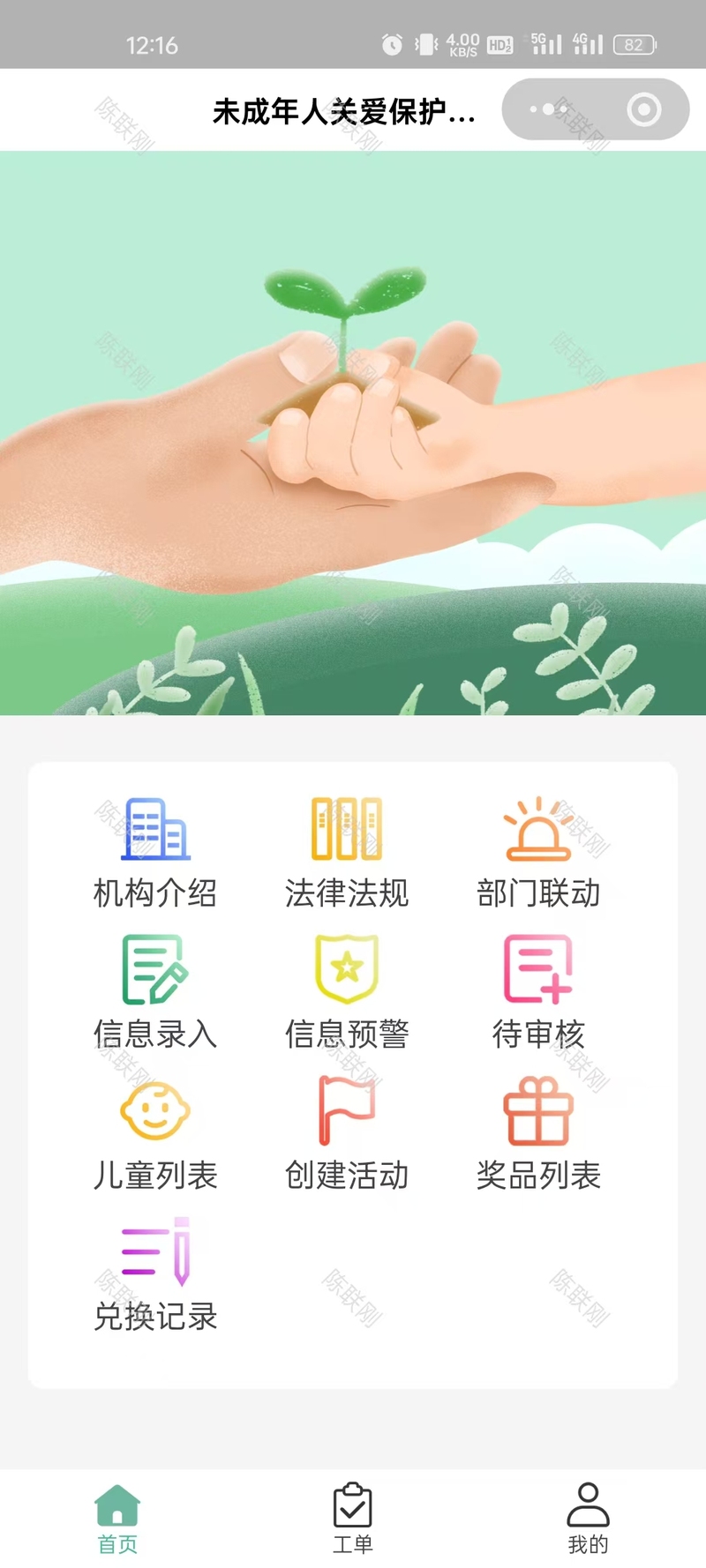Screen dimensions: 706x1568
Task: Open 信息预警 alerts
Action: 347,991
